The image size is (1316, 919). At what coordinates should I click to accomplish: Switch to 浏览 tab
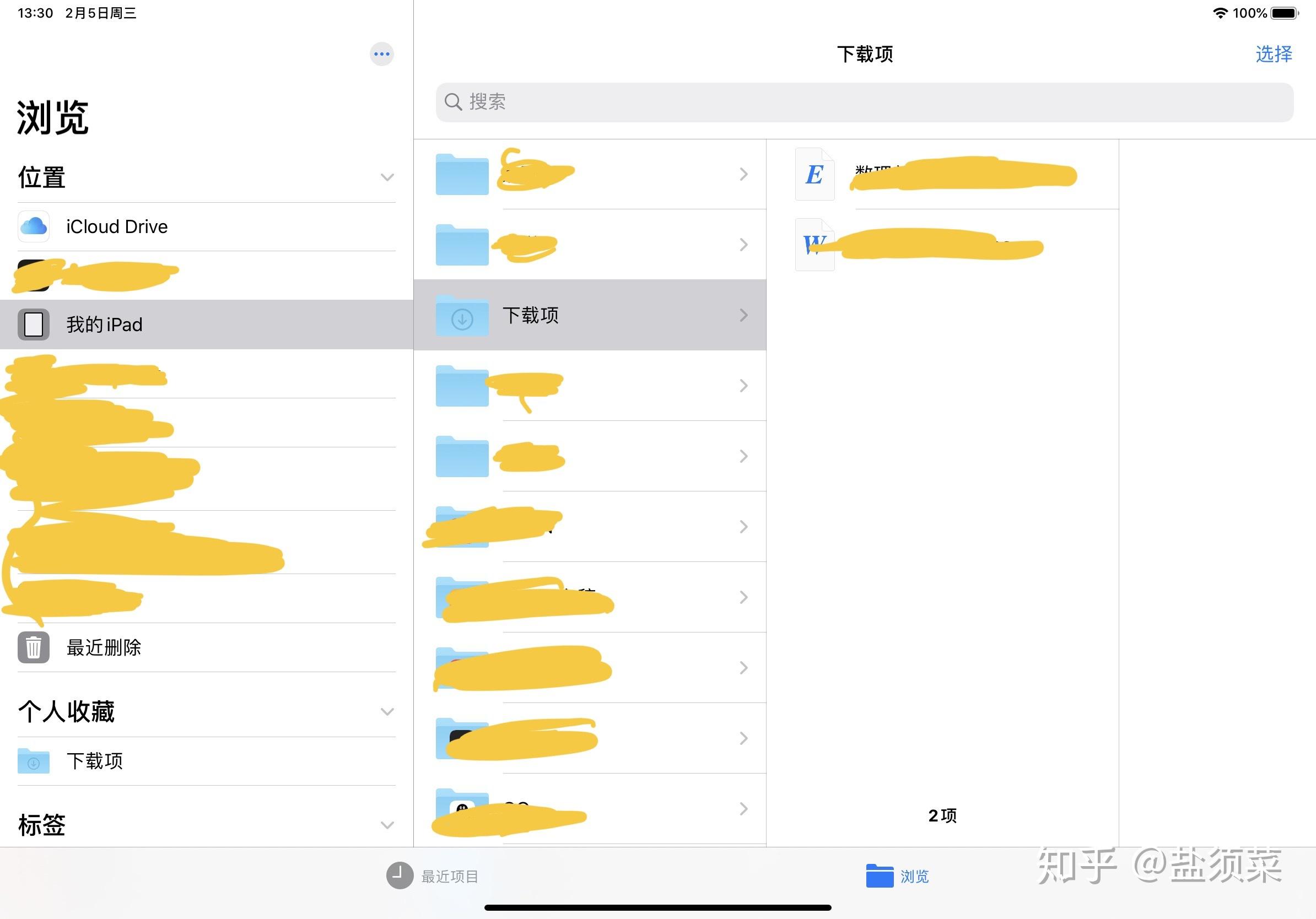(898, 876)
